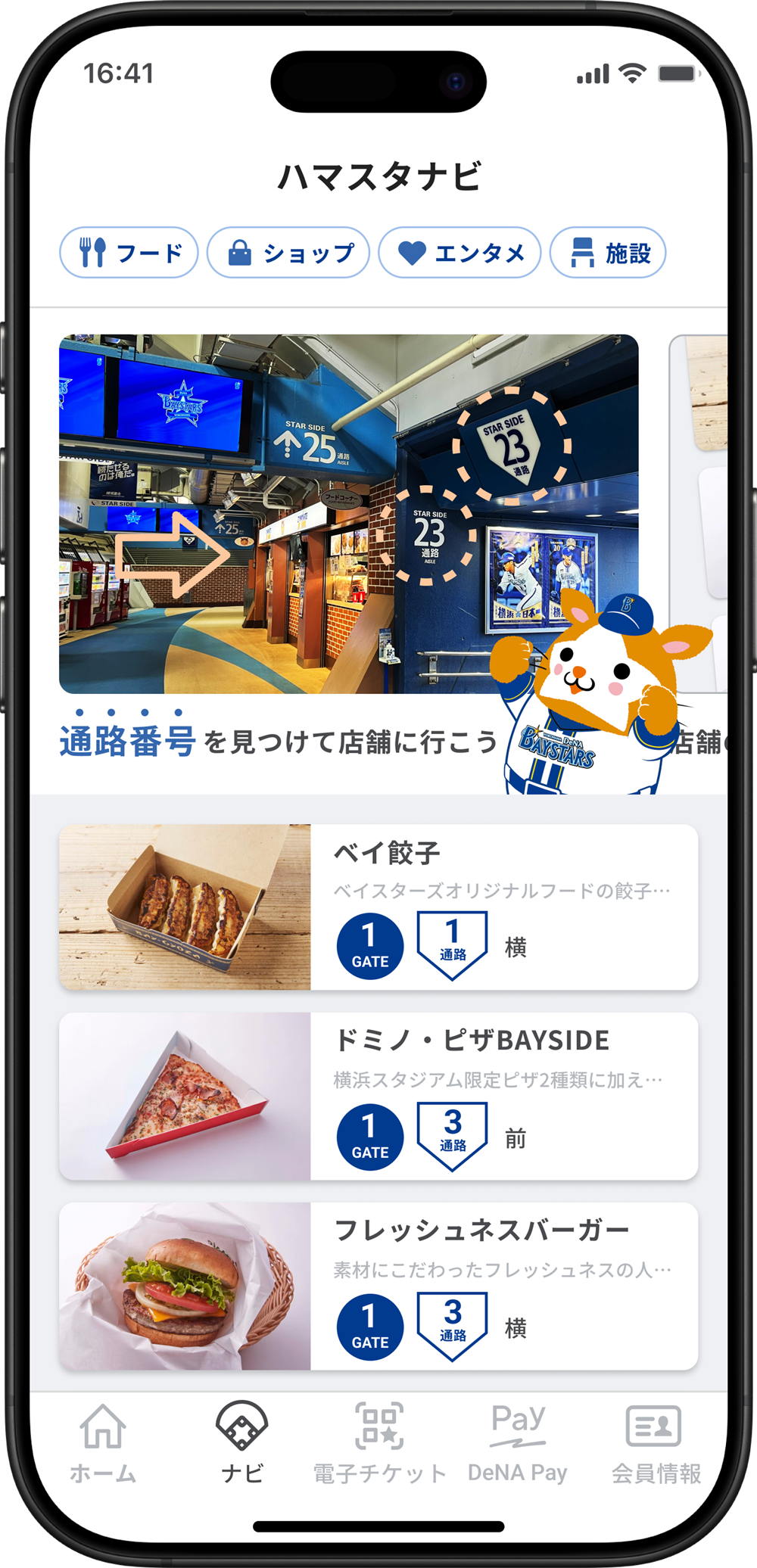View ドミノ・ピザBAYSIDE details
The height and width of the screenshot is (1568, 757).
tap(378, 1096)
